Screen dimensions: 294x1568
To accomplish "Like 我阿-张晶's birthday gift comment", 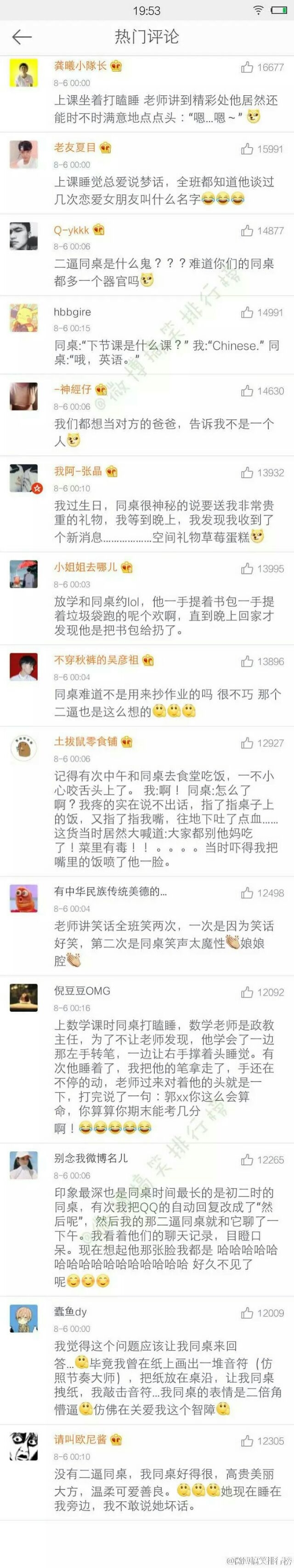I will click(x=247, y=472).
